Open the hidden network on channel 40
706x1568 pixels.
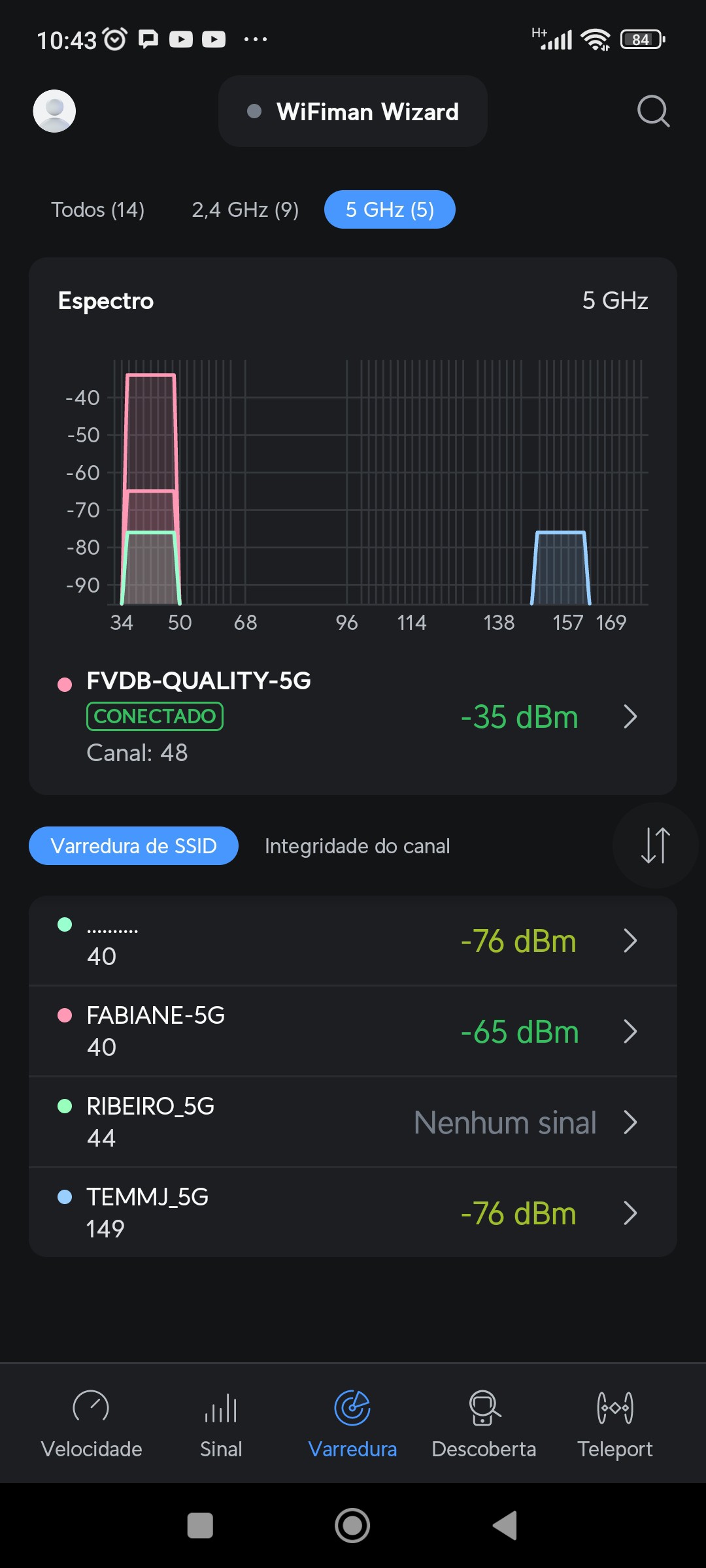pos(353,941)
